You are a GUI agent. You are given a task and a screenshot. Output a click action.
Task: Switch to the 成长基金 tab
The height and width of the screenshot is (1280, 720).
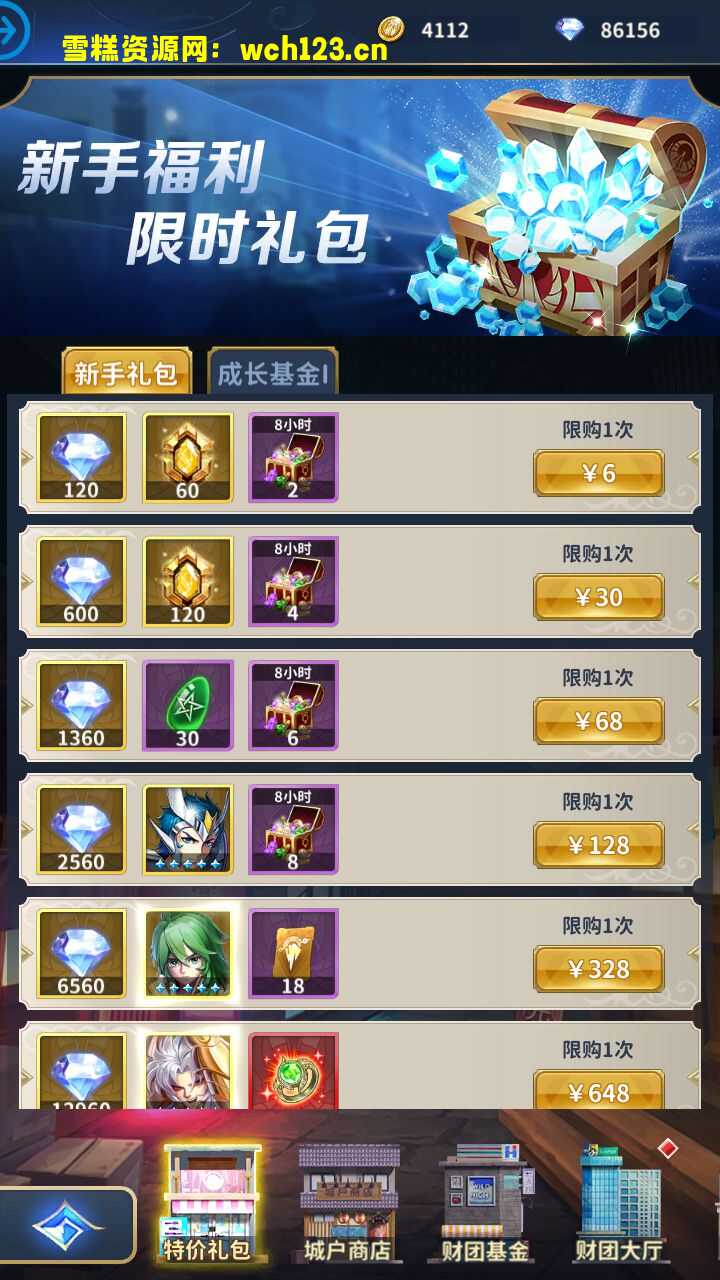(x=272, y=374)
